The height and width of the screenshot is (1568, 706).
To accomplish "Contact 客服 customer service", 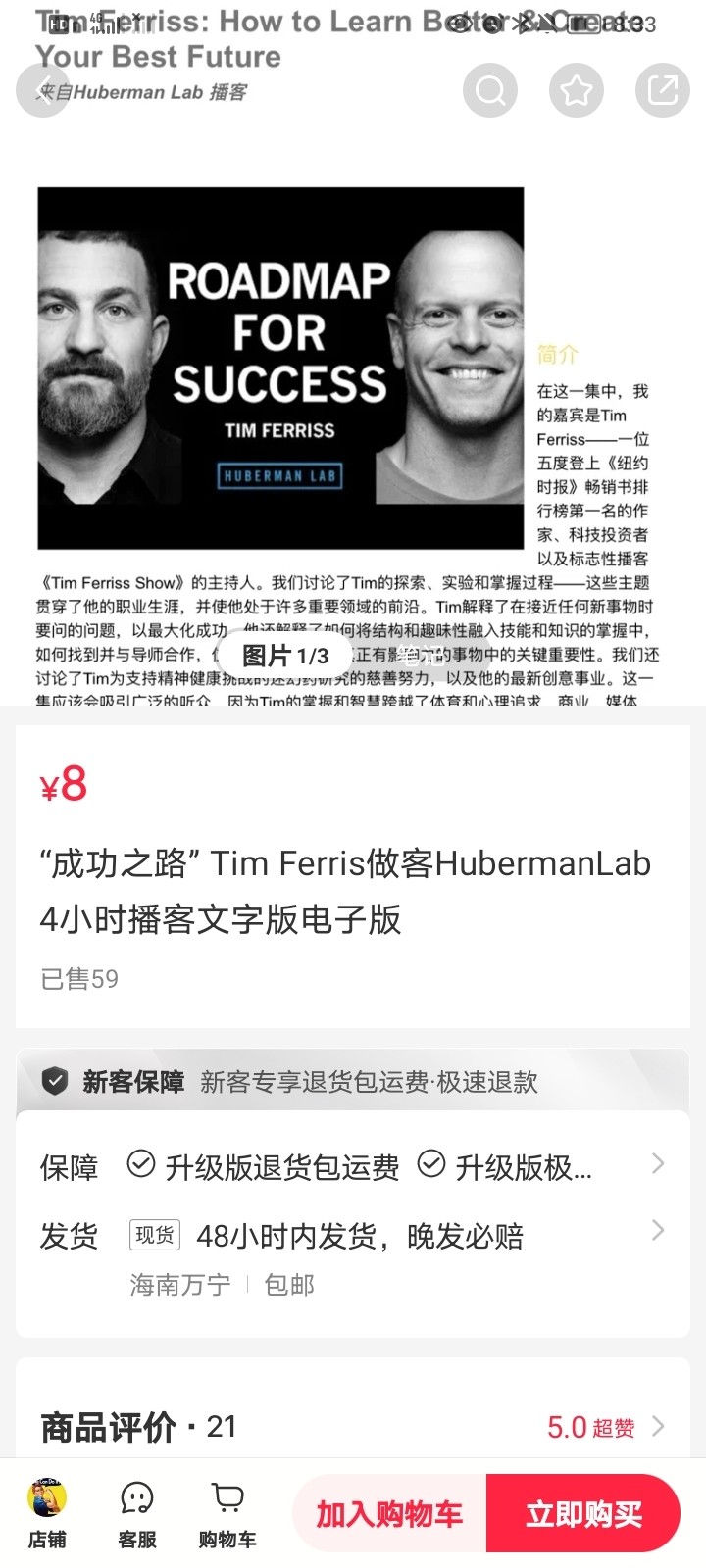I will [136, 1514].
